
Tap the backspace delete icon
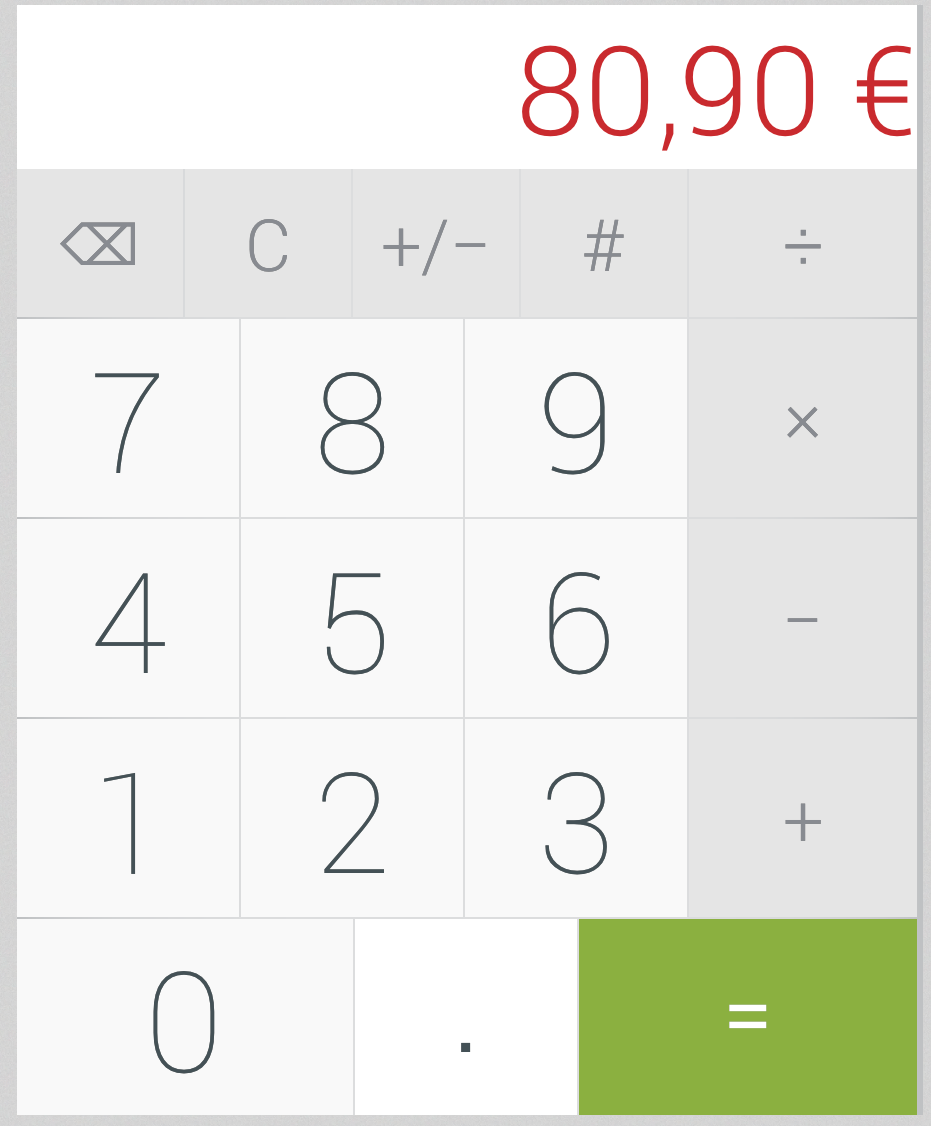[x=99, y=244]
